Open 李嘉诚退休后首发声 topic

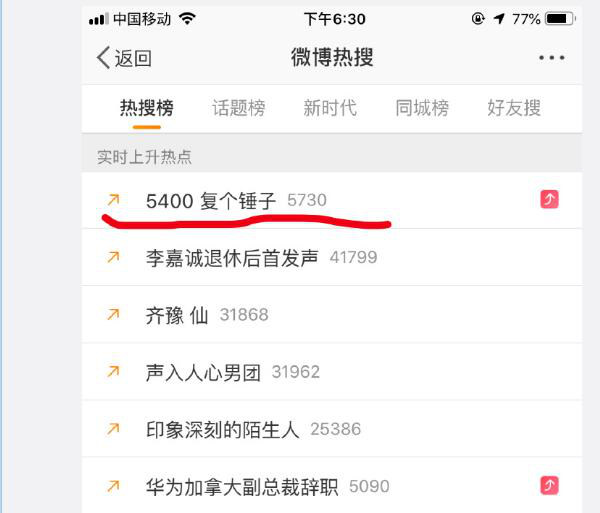pos(231,258)
